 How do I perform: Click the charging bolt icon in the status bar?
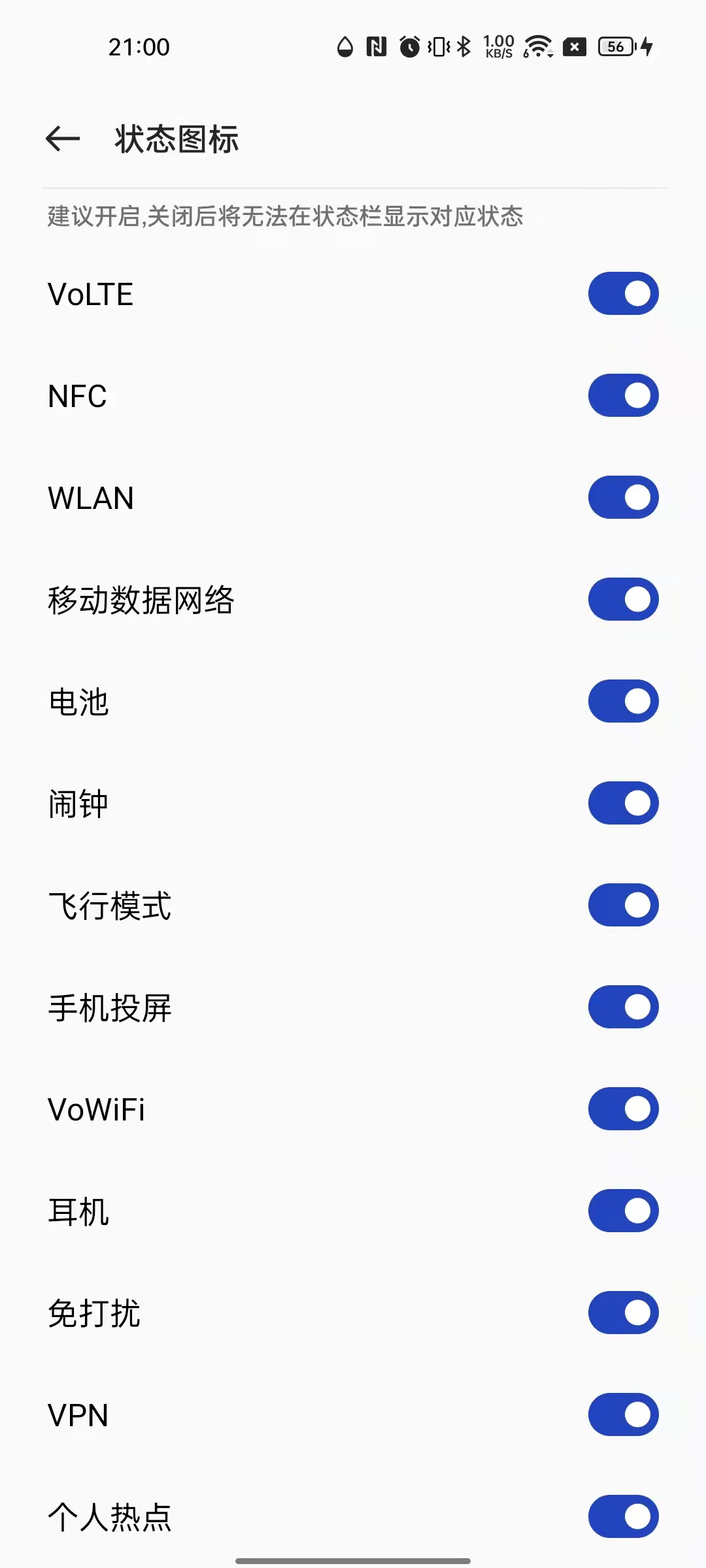[646, 46]
